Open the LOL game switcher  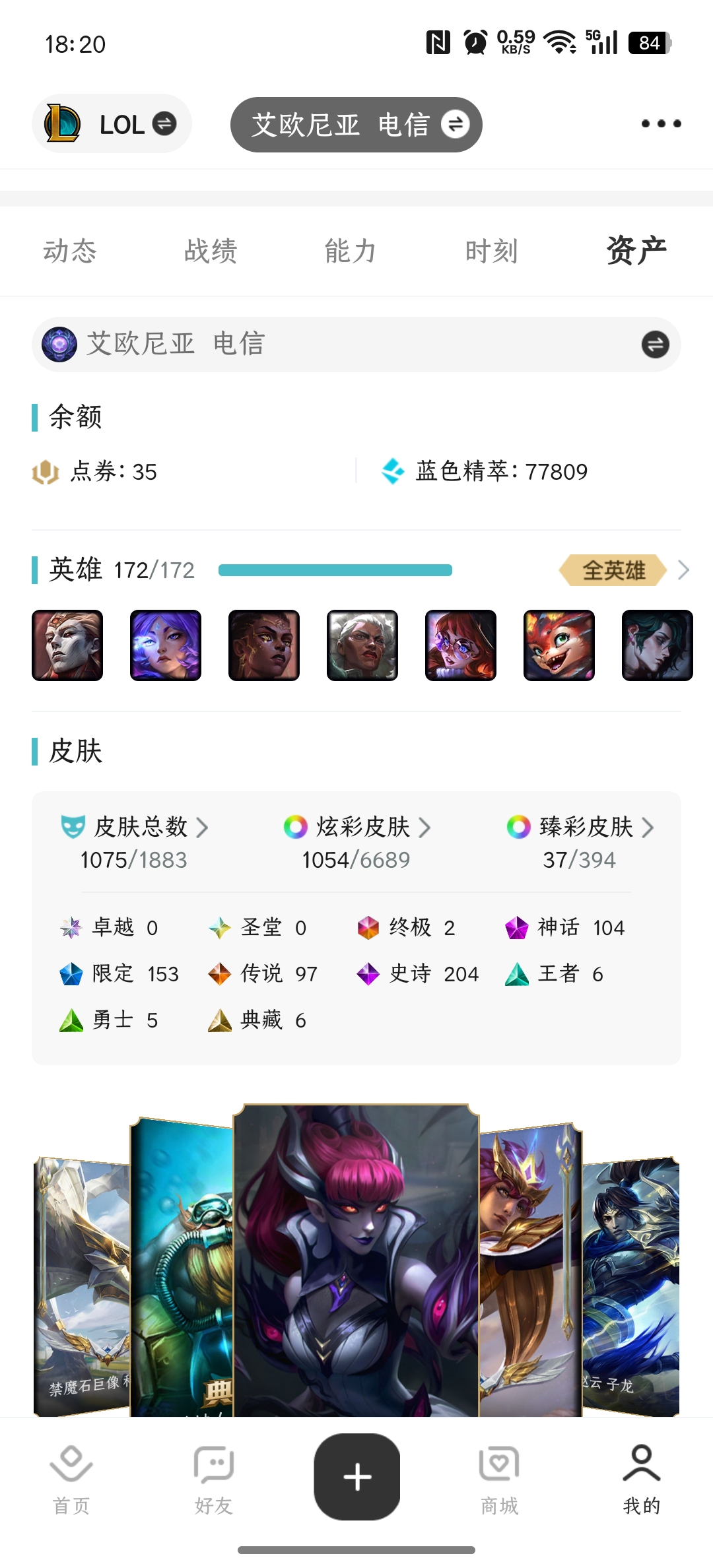(x=112, y=124)
